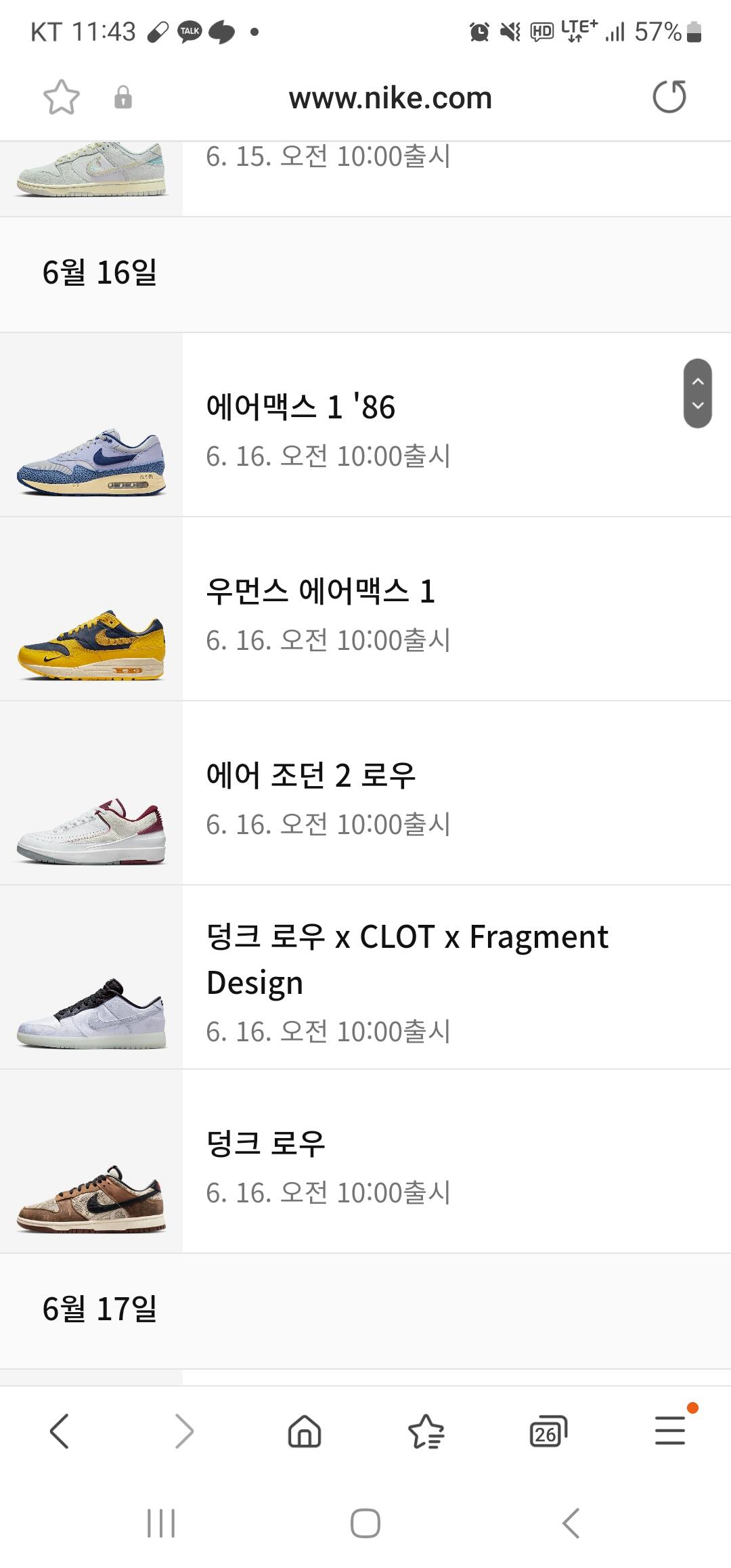Show the 26 open tabs
The image size is (731, 1568).
tap(548, 1431)
